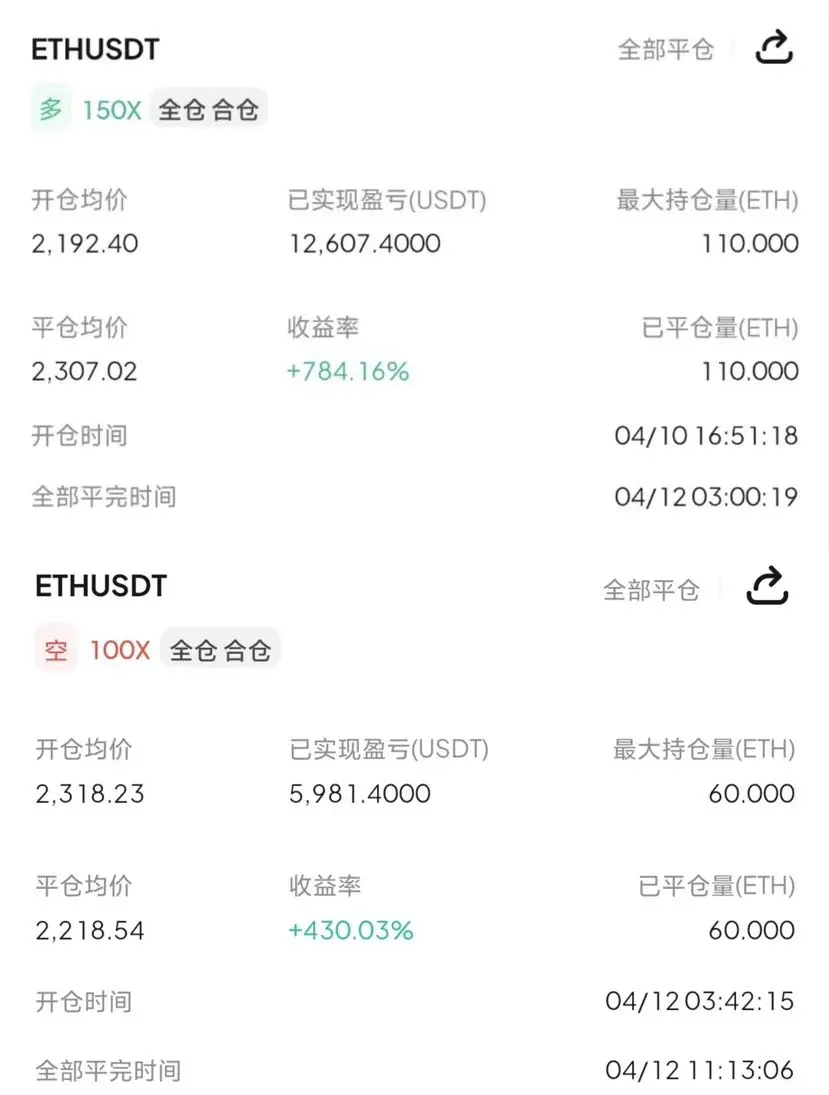Share the 100X short ETHUSDT position
The width and height of the screenshot is (829, 1095).
coord(768,587)
